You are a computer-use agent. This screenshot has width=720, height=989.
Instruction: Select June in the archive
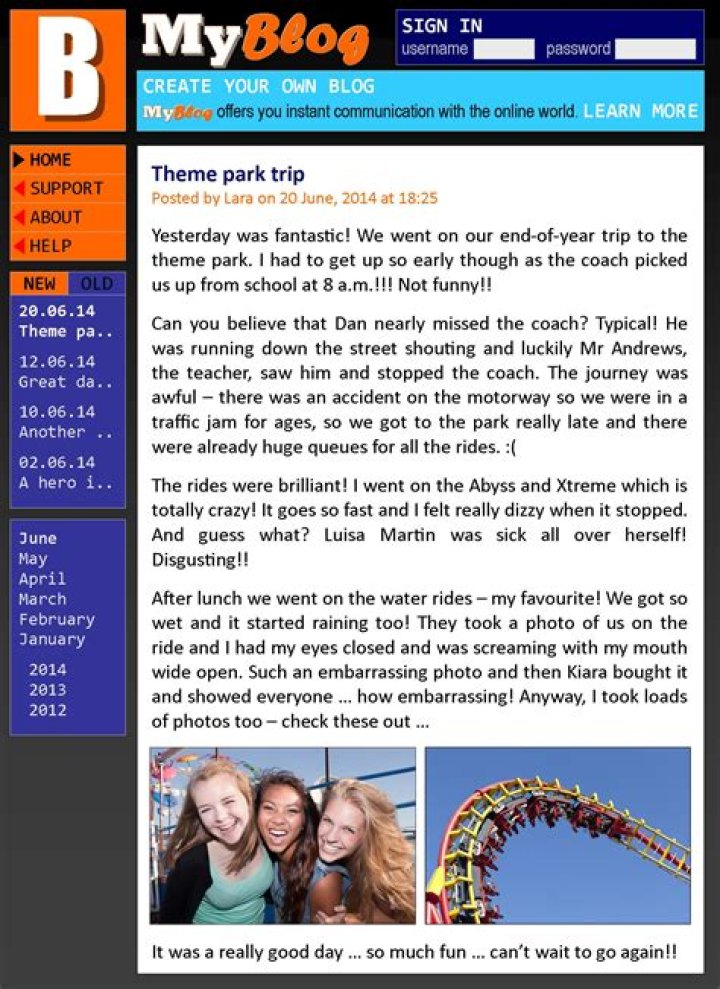(x=38, y=538)
